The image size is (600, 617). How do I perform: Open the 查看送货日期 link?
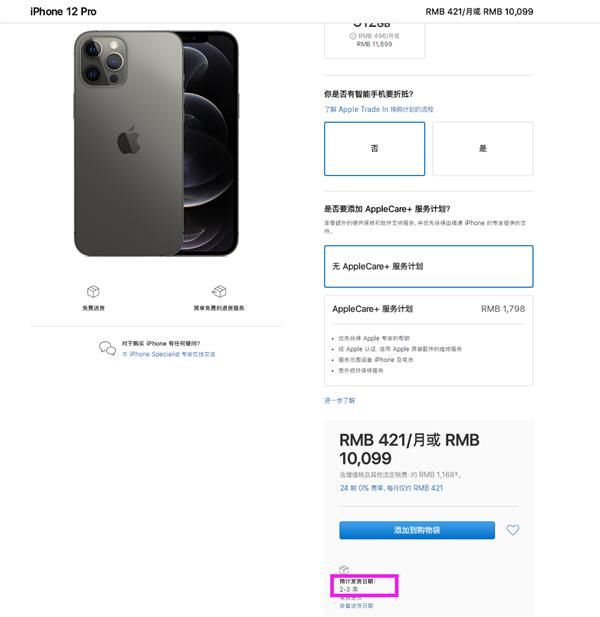pyautogui.click(x=356, y=606)
